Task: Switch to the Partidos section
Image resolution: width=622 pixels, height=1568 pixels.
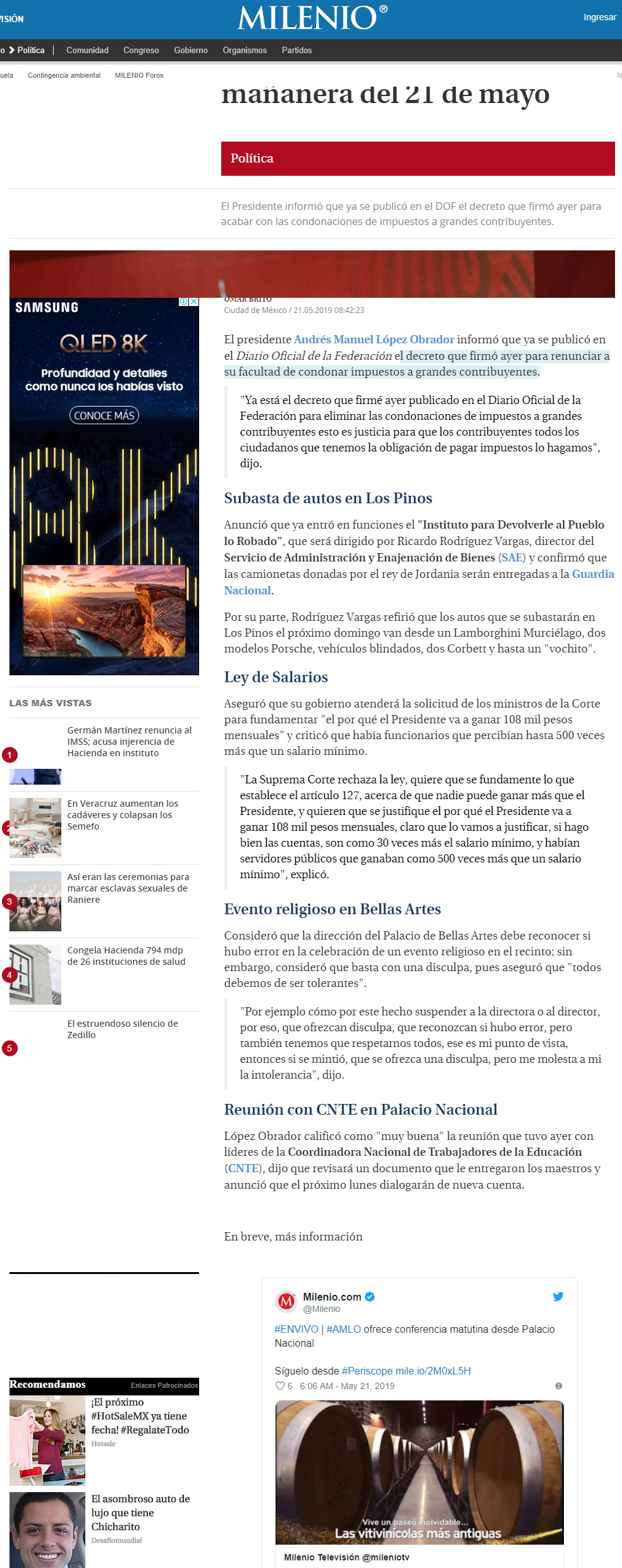Action: (296, 50)
